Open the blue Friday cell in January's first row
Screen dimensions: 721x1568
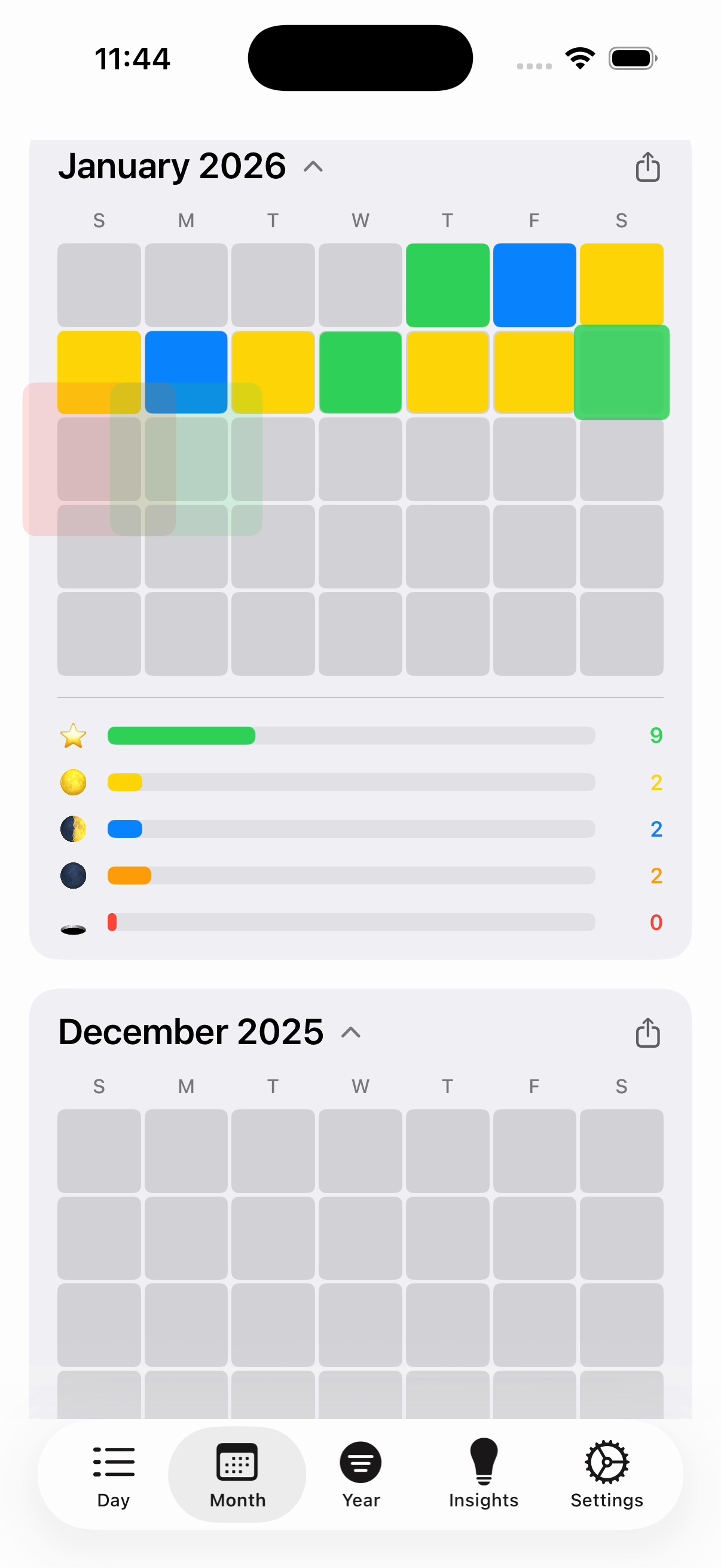point(534,285)
